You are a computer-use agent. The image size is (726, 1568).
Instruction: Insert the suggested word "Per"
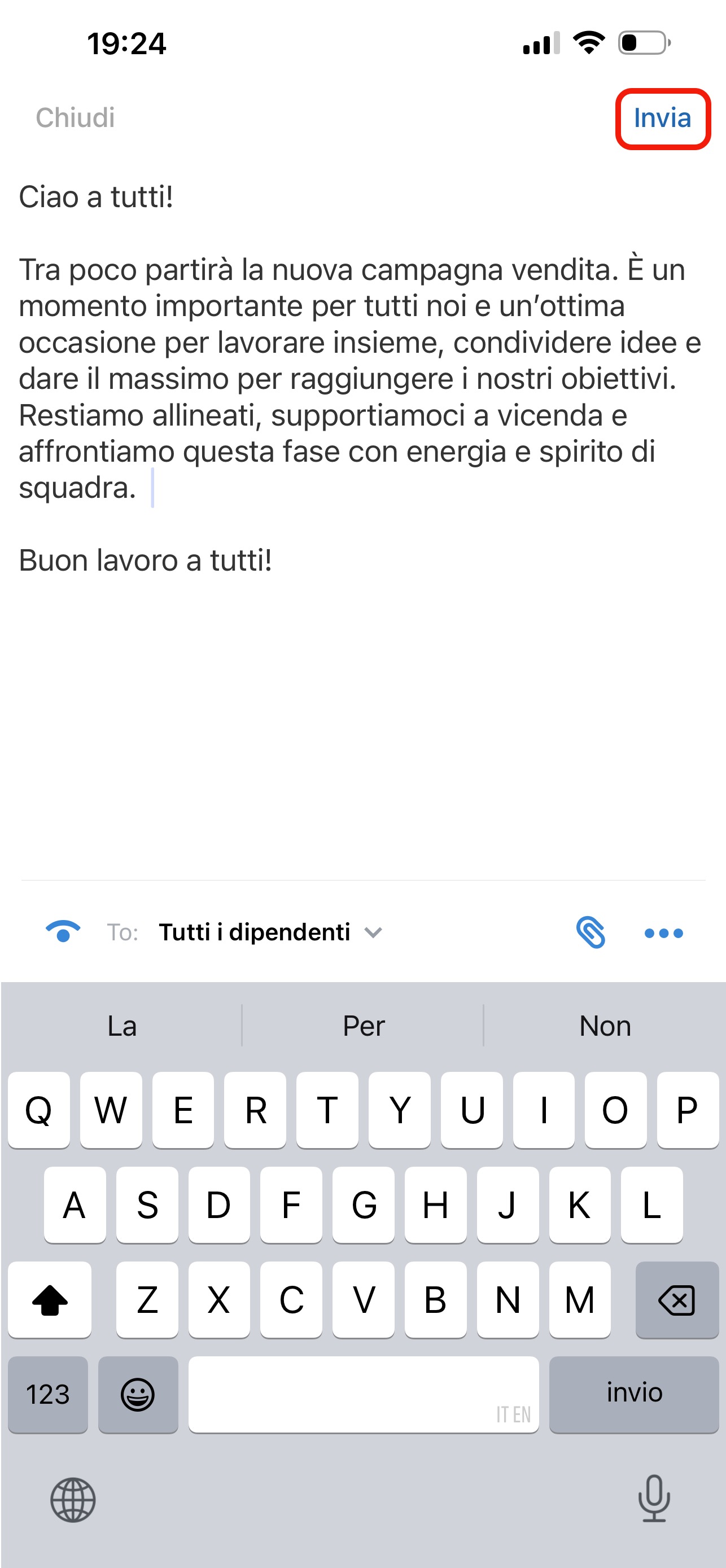pyautogui.click(x=363, y=1026)
